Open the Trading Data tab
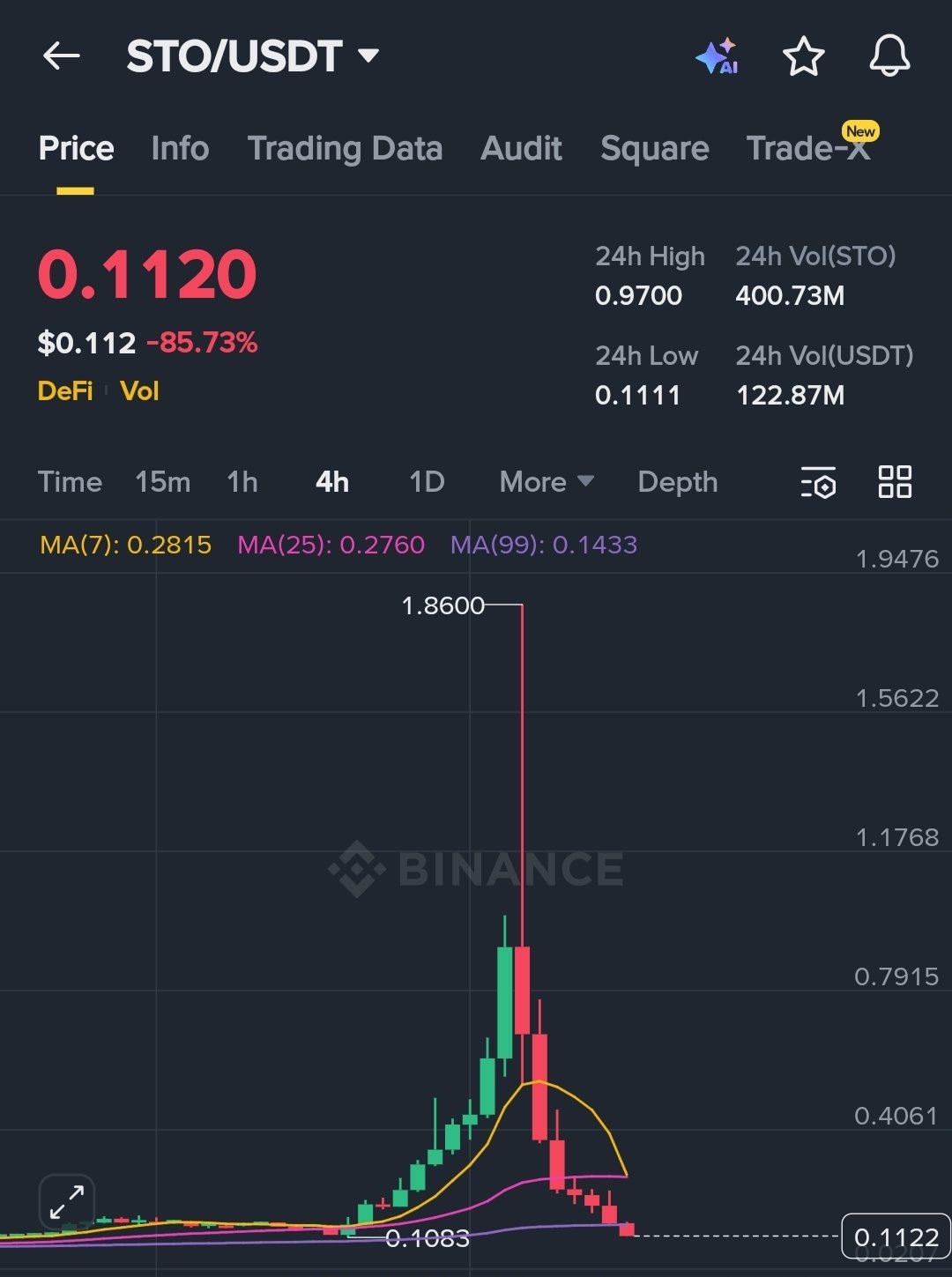The image size is (952, 1277). click(345, 148)
